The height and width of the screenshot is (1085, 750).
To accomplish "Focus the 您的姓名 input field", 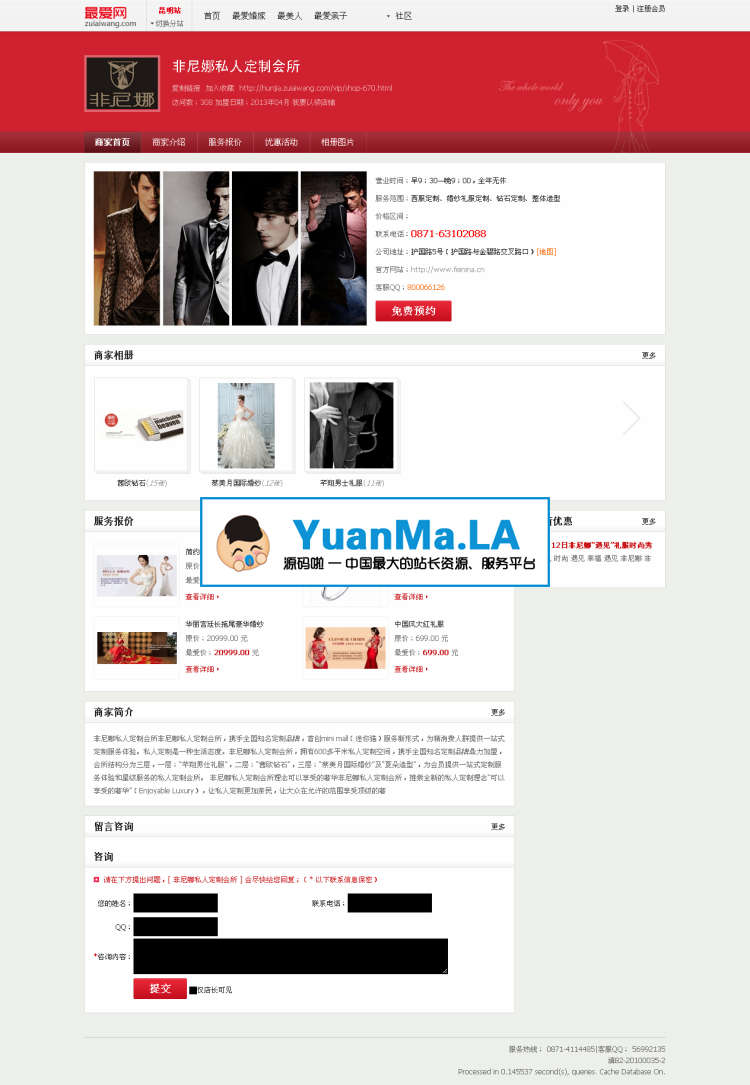I will [x=175, y=903].
